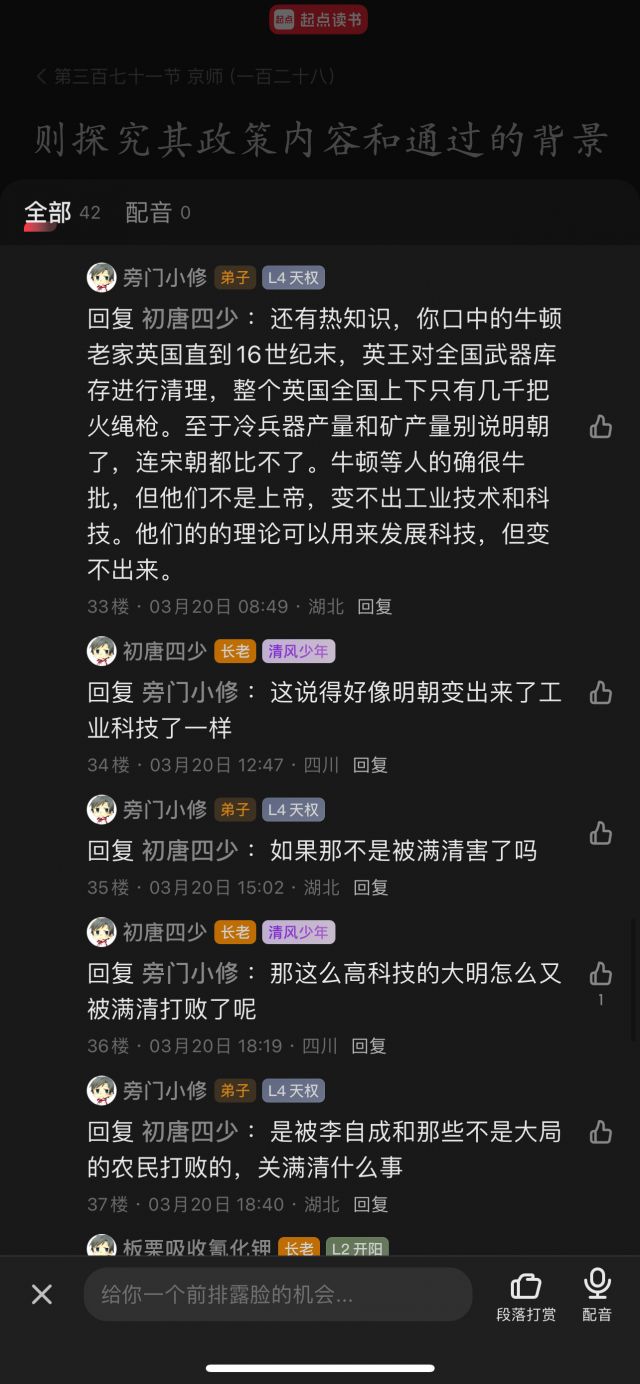Reply to the floor 35 comment

coord(371,887)
